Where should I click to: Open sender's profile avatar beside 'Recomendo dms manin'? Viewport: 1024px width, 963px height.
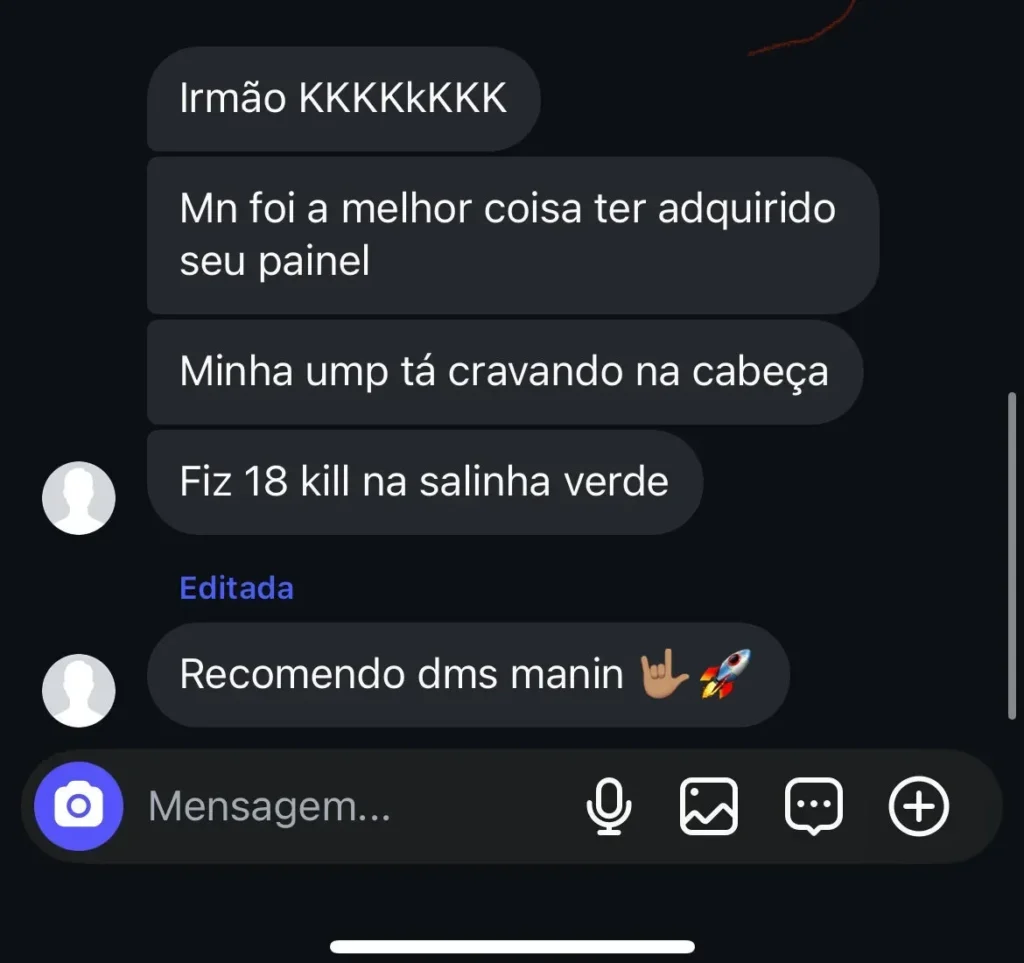point(78,690)
